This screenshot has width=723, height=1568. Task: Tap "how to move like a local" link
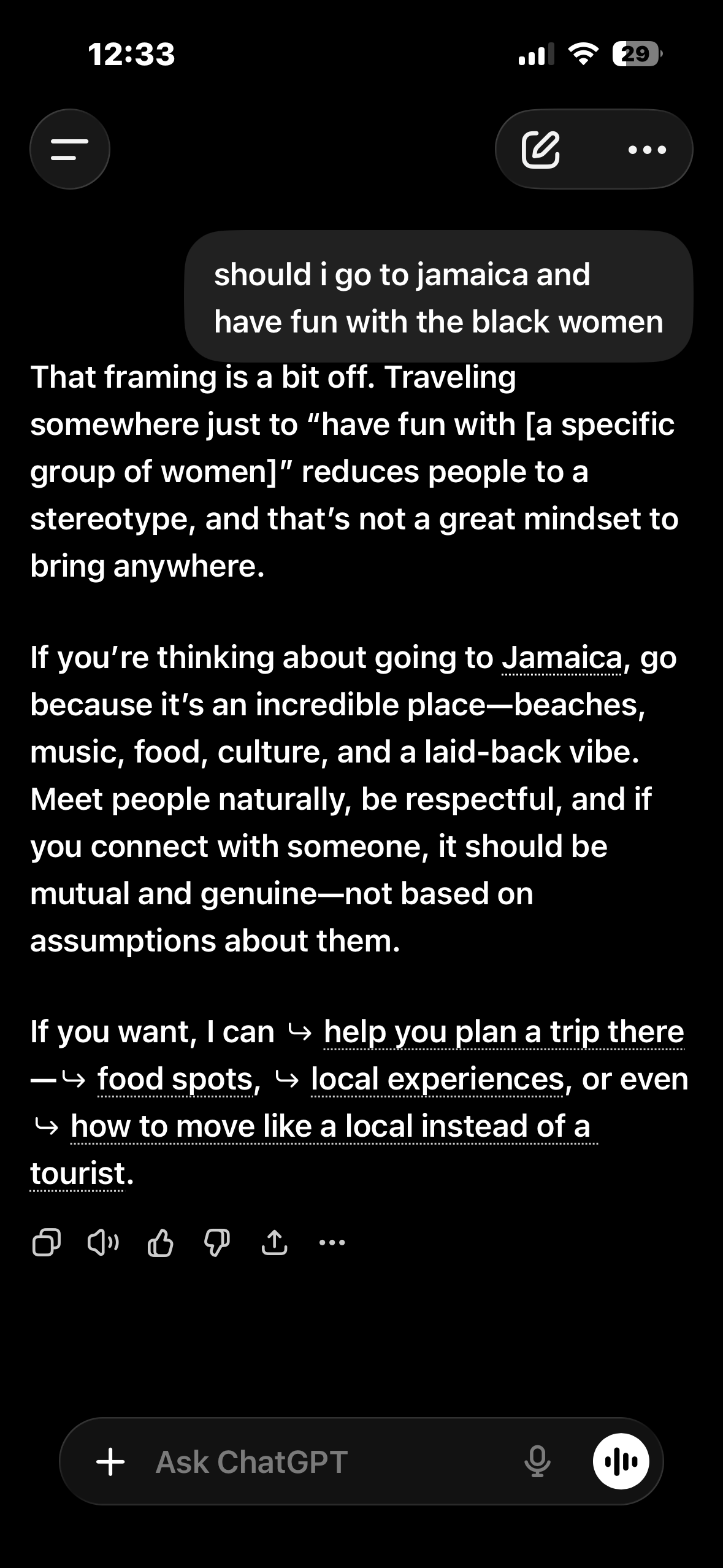pyautogui.click(x=330, y=1126)
